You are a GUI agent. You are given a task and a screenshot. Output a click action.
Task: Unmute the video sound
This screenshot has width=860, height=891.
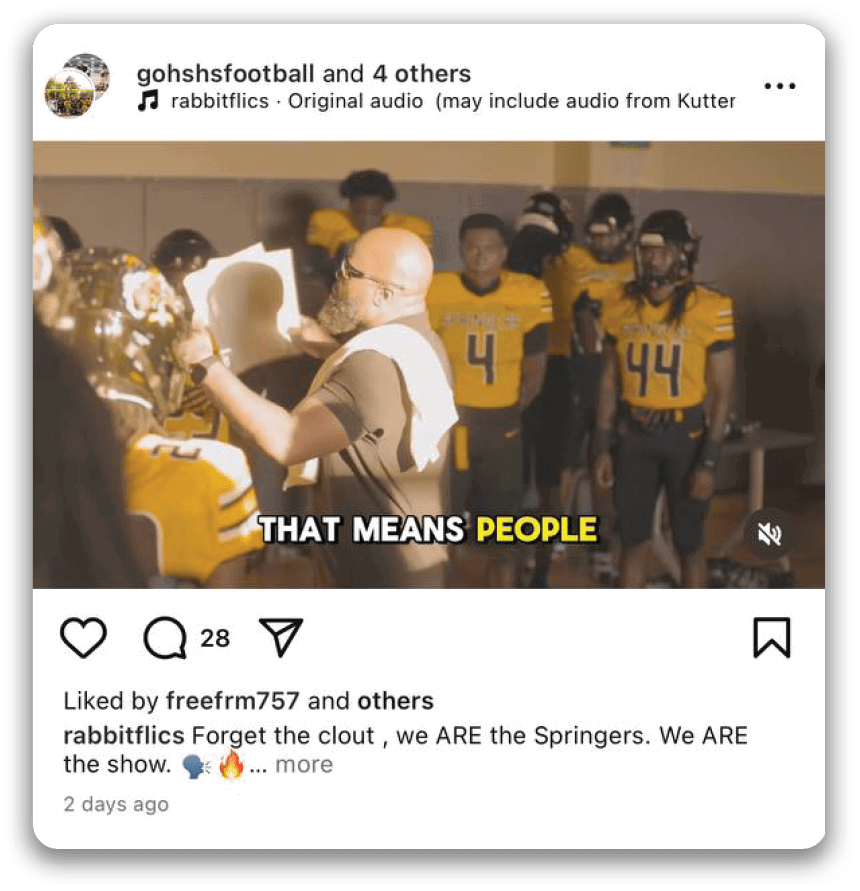tap(769, 534)
